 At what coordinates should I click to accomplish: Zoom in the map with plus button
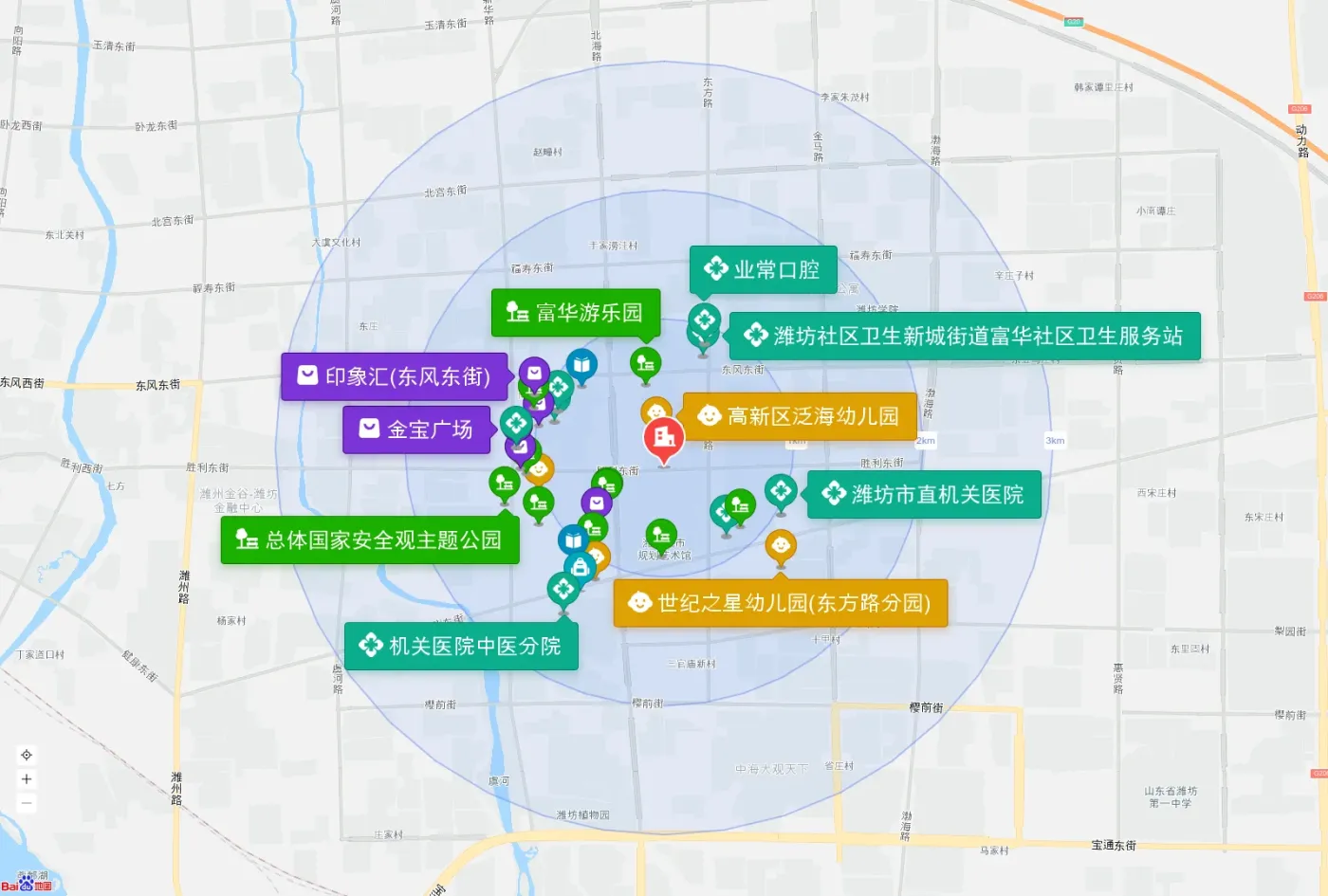pos(27,779)
